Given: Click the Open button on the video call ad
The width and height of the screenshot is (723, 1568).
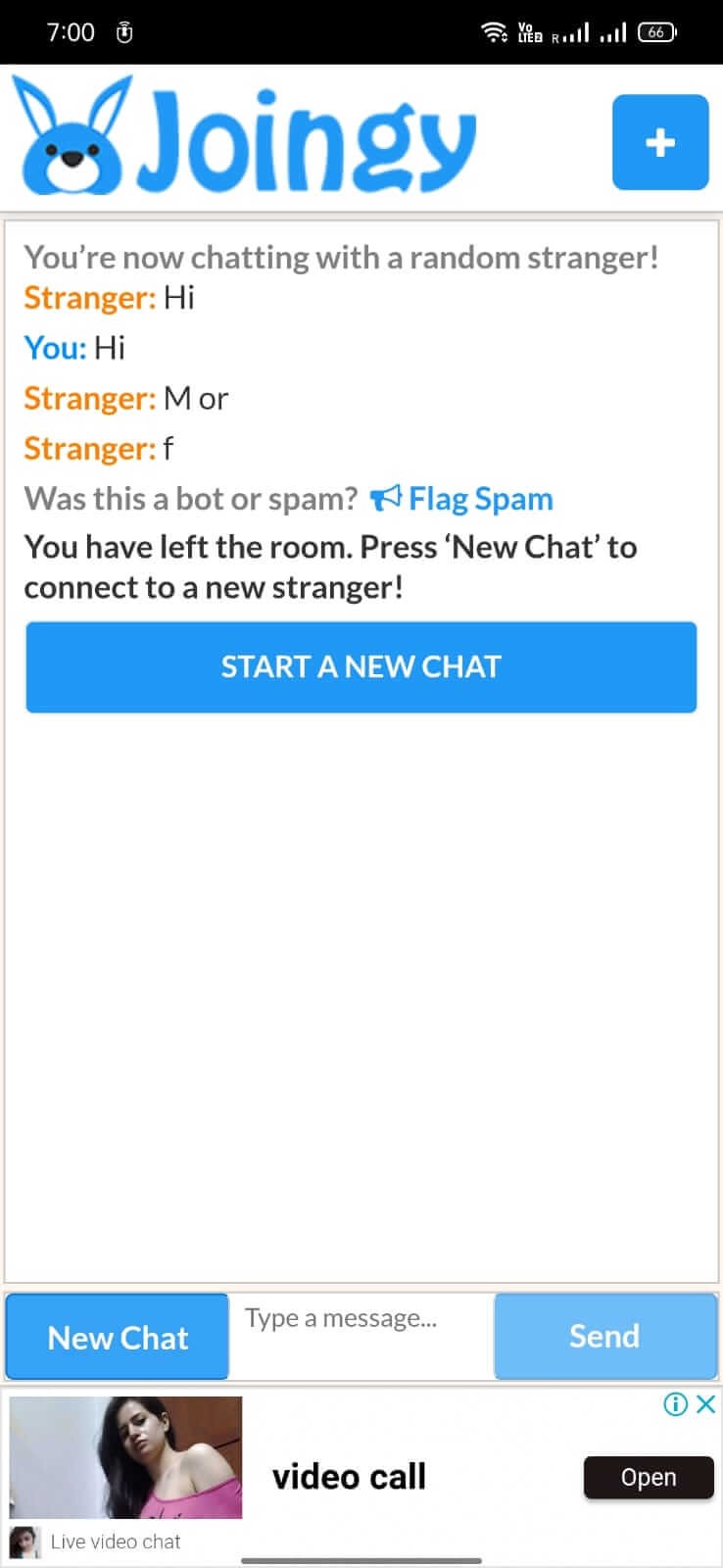Looking at the screenshot, I should (x=649, y=1477).
